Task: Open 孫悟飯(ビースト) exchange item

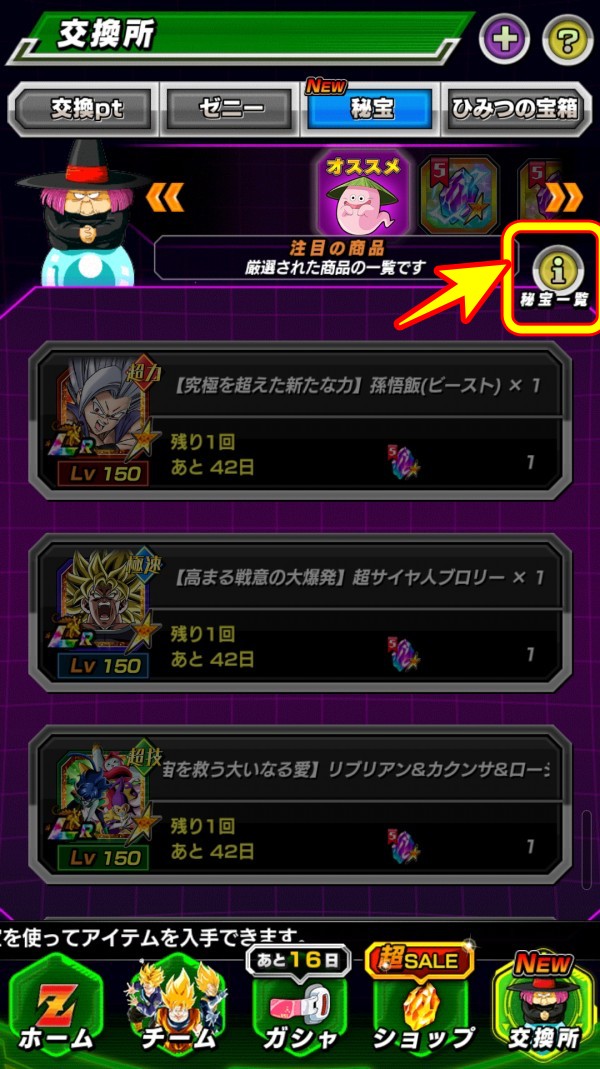Action: 300,421
